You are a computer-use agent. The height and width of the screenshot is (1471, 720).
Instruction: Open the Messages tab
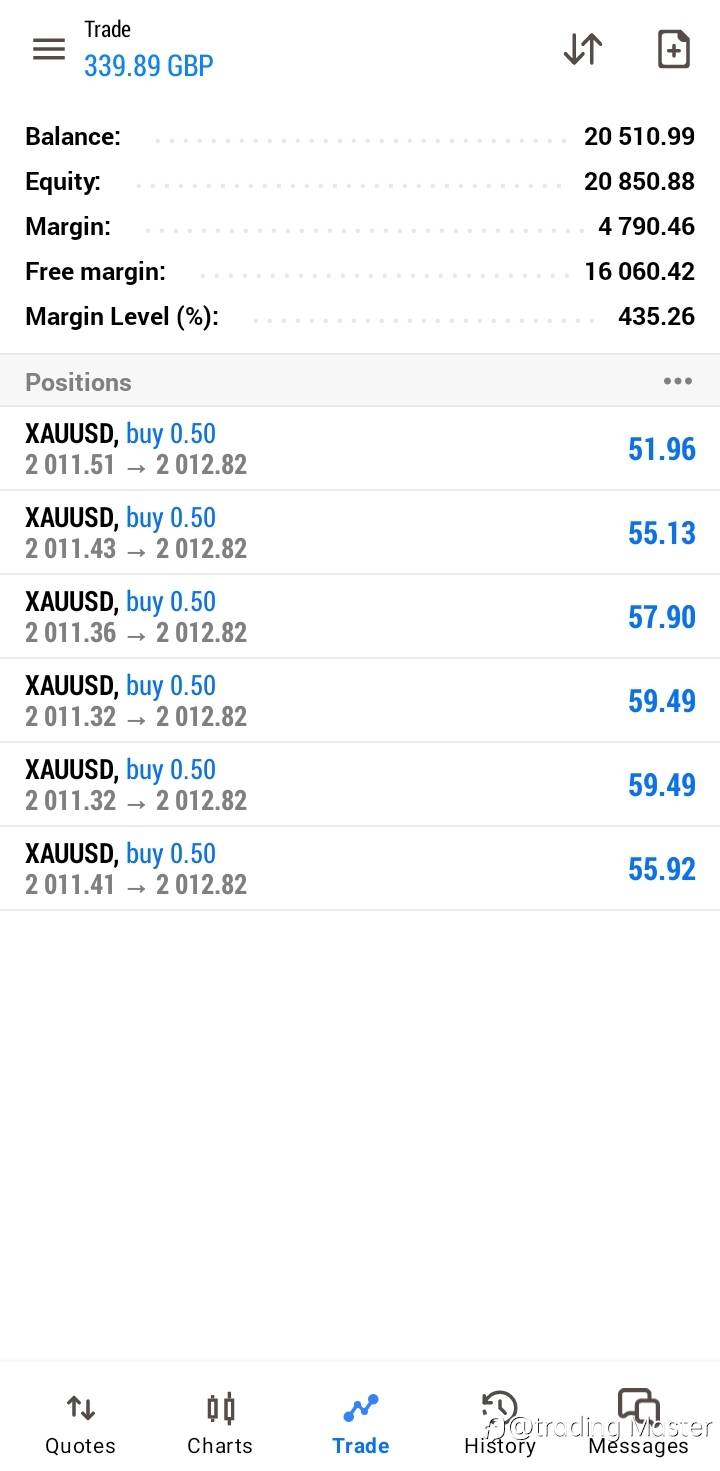tap(639, 1424)
